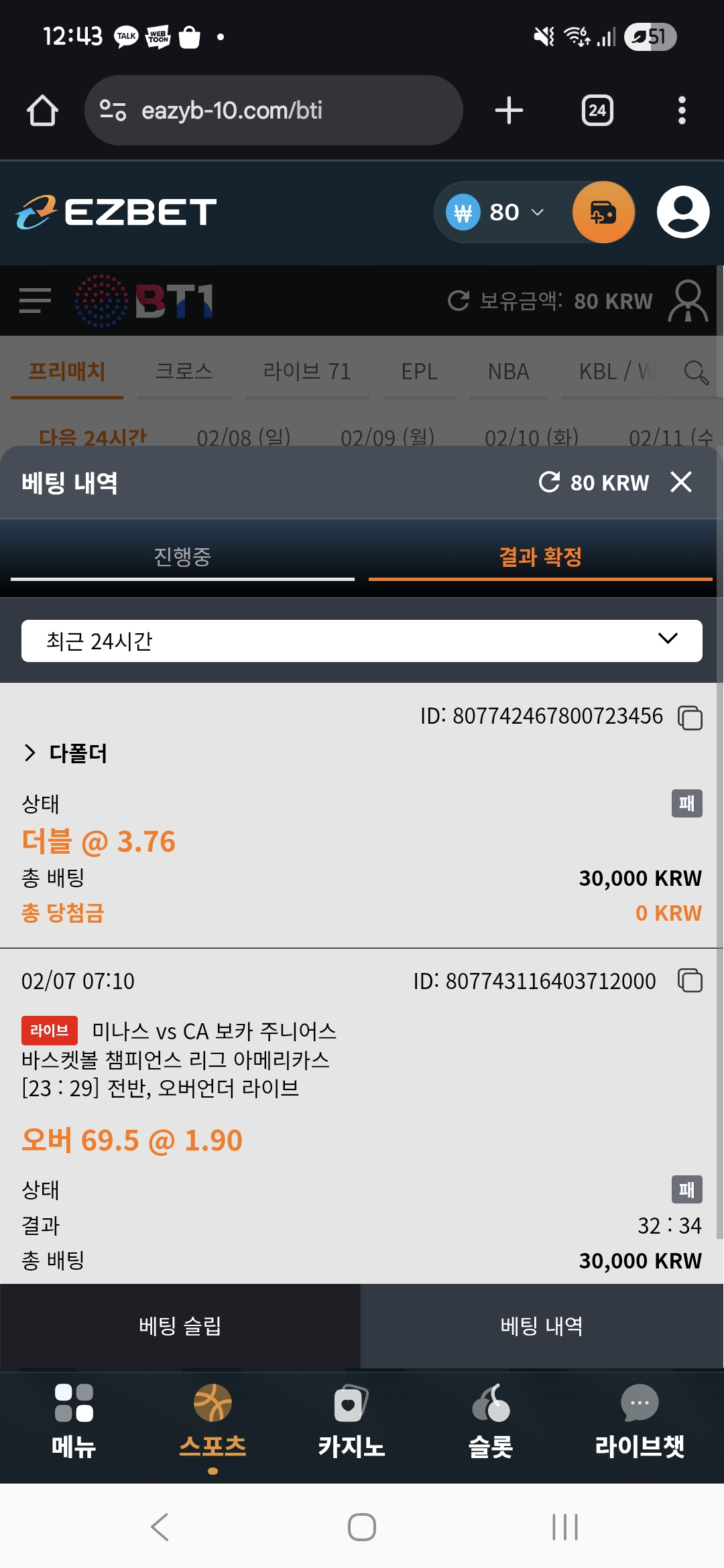The height and width of the screenshot is (1568, 724).
Task: Refresh the 80 KRW balance in betting history
Action: click(x=550, y=482)
